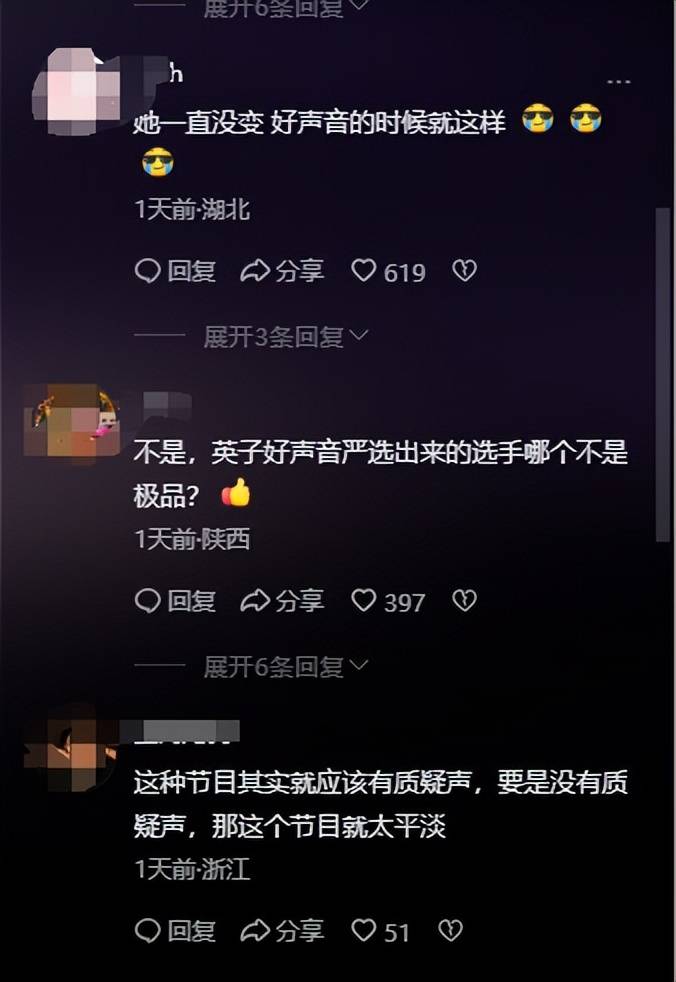Reply to the 湖北 comment
This screenshot has width=676, height=982.
pyautogui.click(x=176, y=271)
